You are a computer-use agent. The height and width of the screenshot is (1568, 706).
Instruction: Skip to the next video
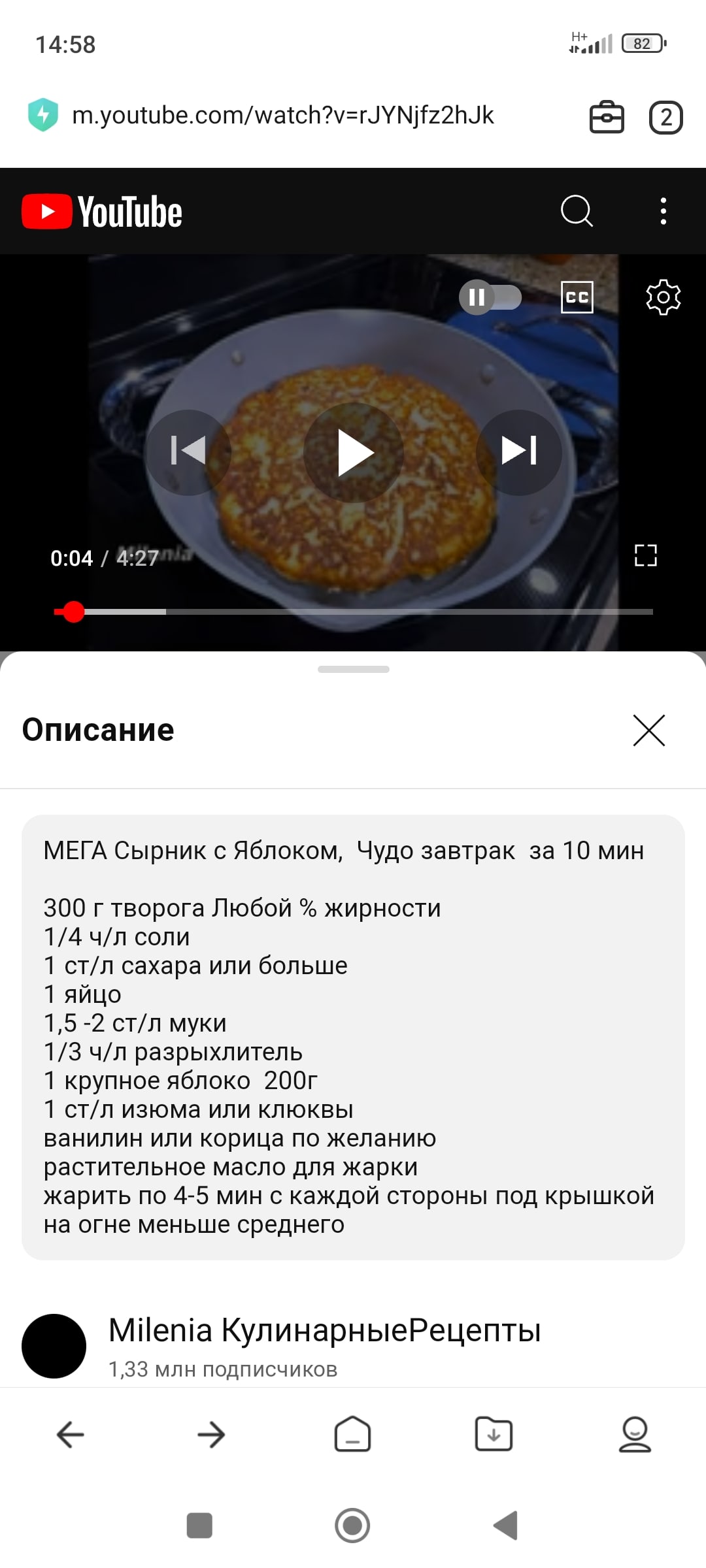(519, 451)
